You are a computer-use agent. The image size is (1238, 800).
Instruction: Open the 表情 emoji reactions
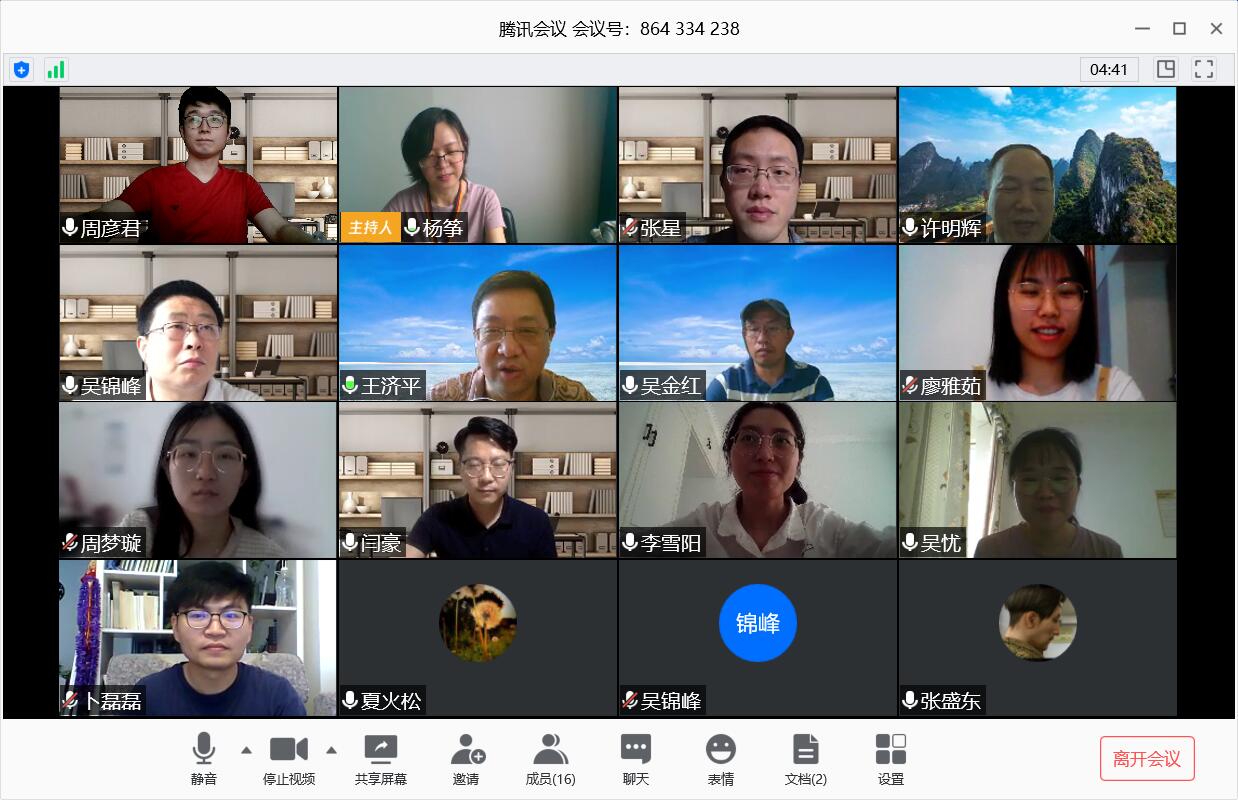pos(720,758)
